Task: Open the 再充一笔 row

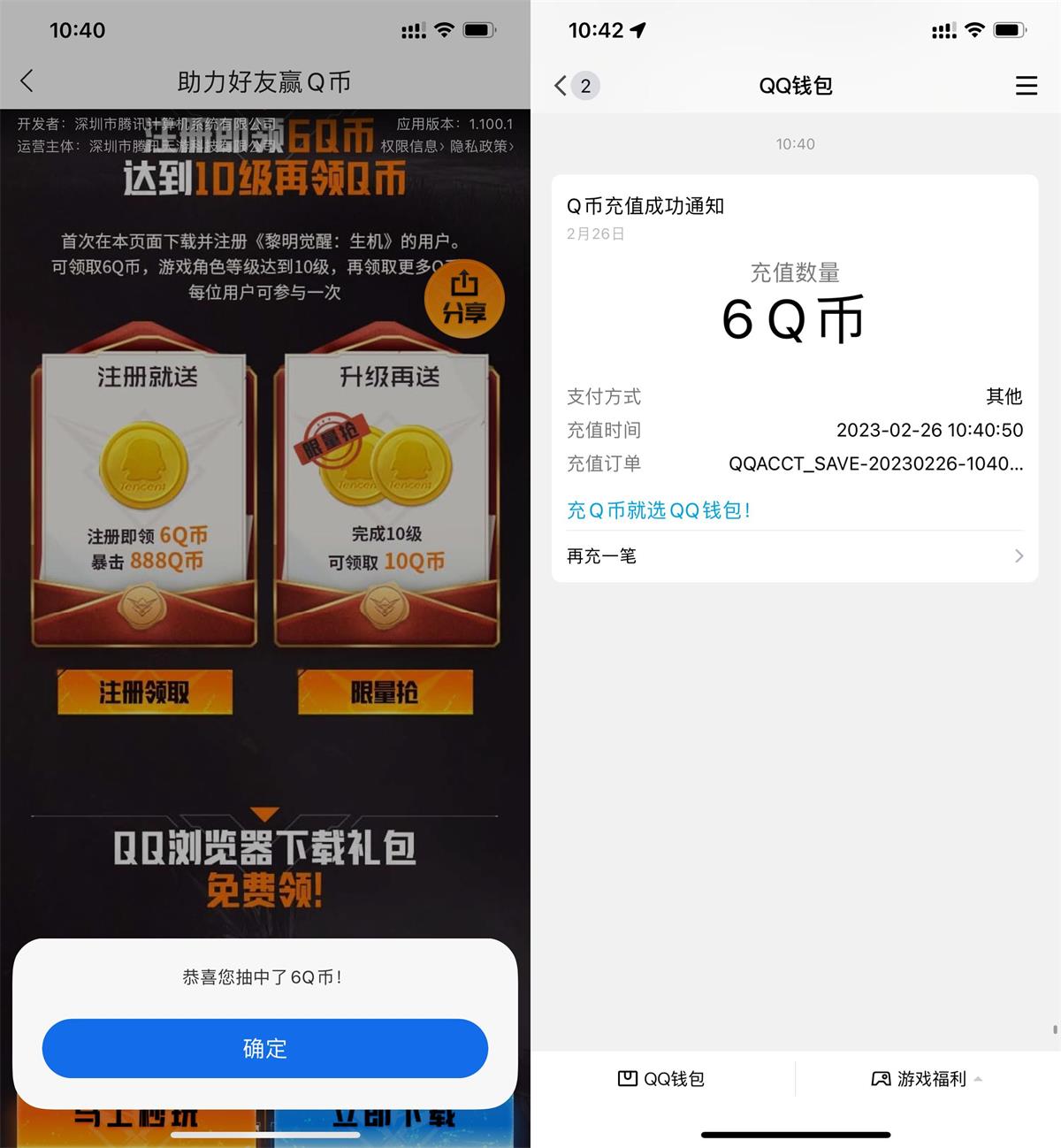Action: coord(794,555)
